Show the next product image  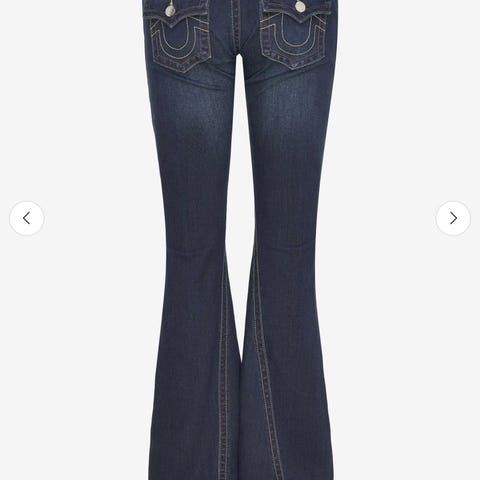tap(453, 218)
